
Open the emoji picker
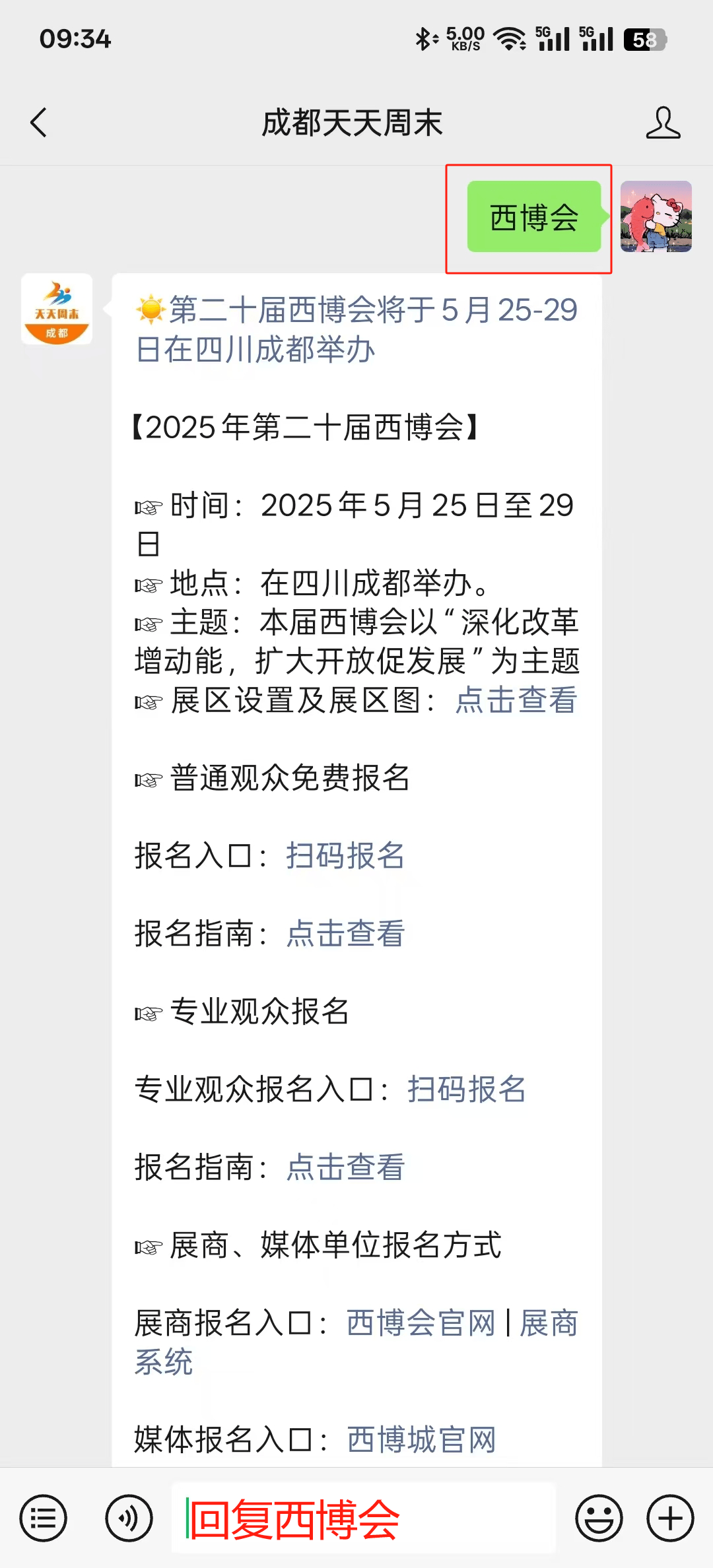pos(599,1519)
